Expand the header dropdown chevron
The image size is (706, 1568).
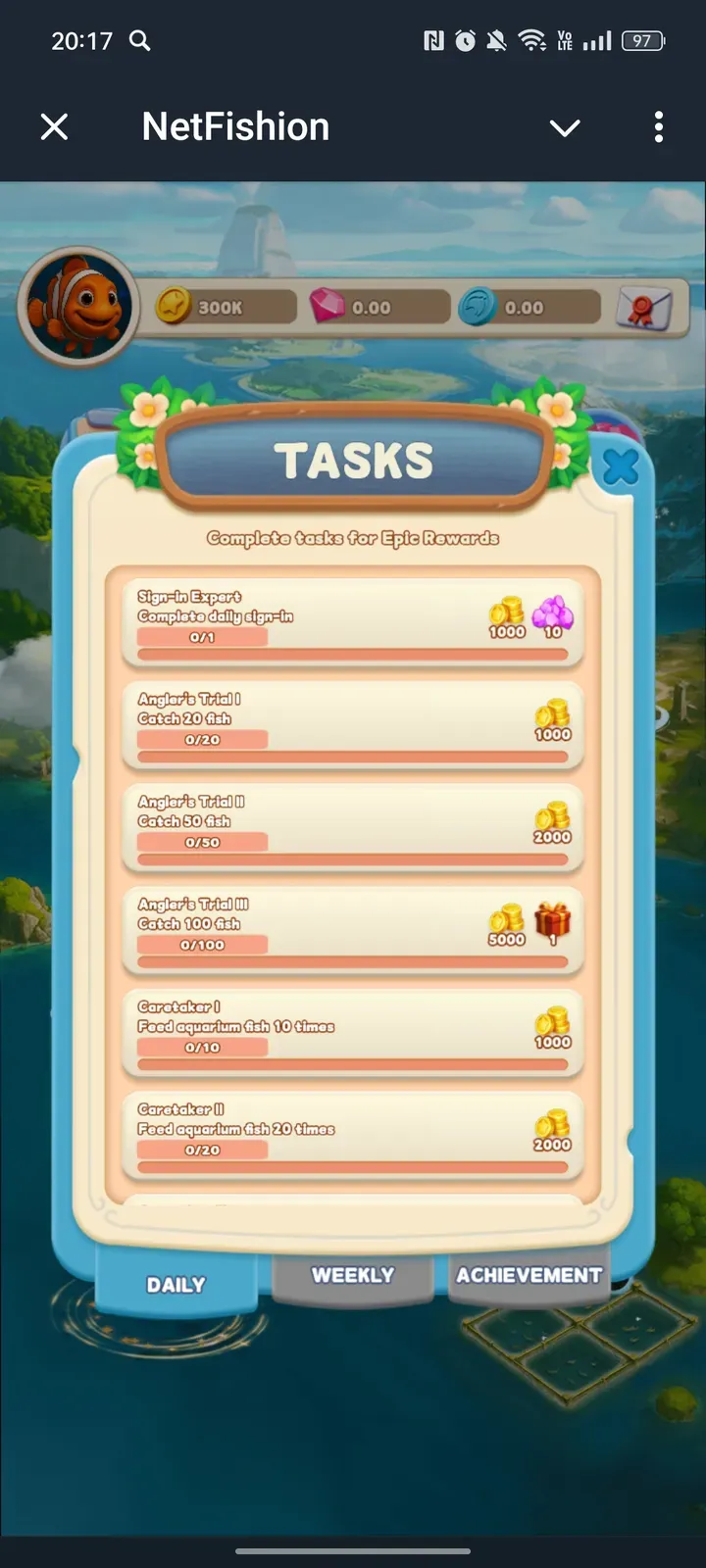pos(565,127)
